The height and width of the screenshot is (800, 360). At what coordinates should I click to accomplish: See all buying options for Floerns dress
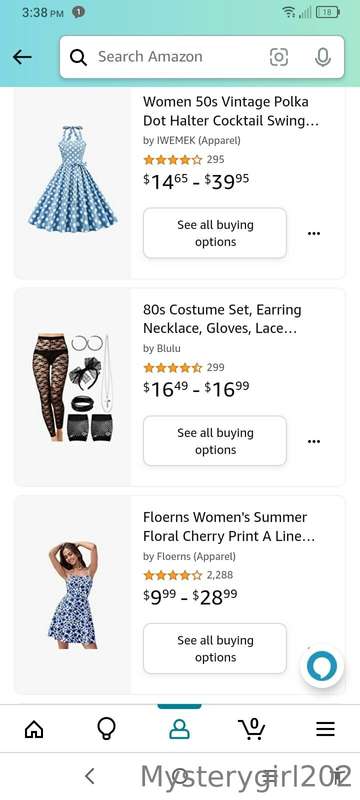pos(215,648)
